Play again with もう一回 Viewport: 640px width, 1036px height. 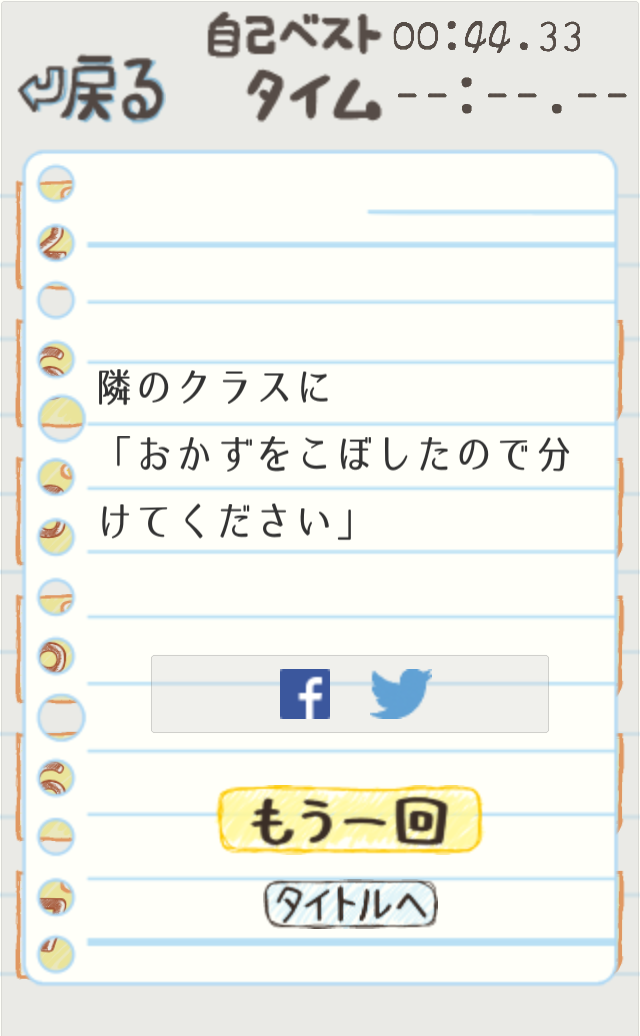(x=349, y=819)
